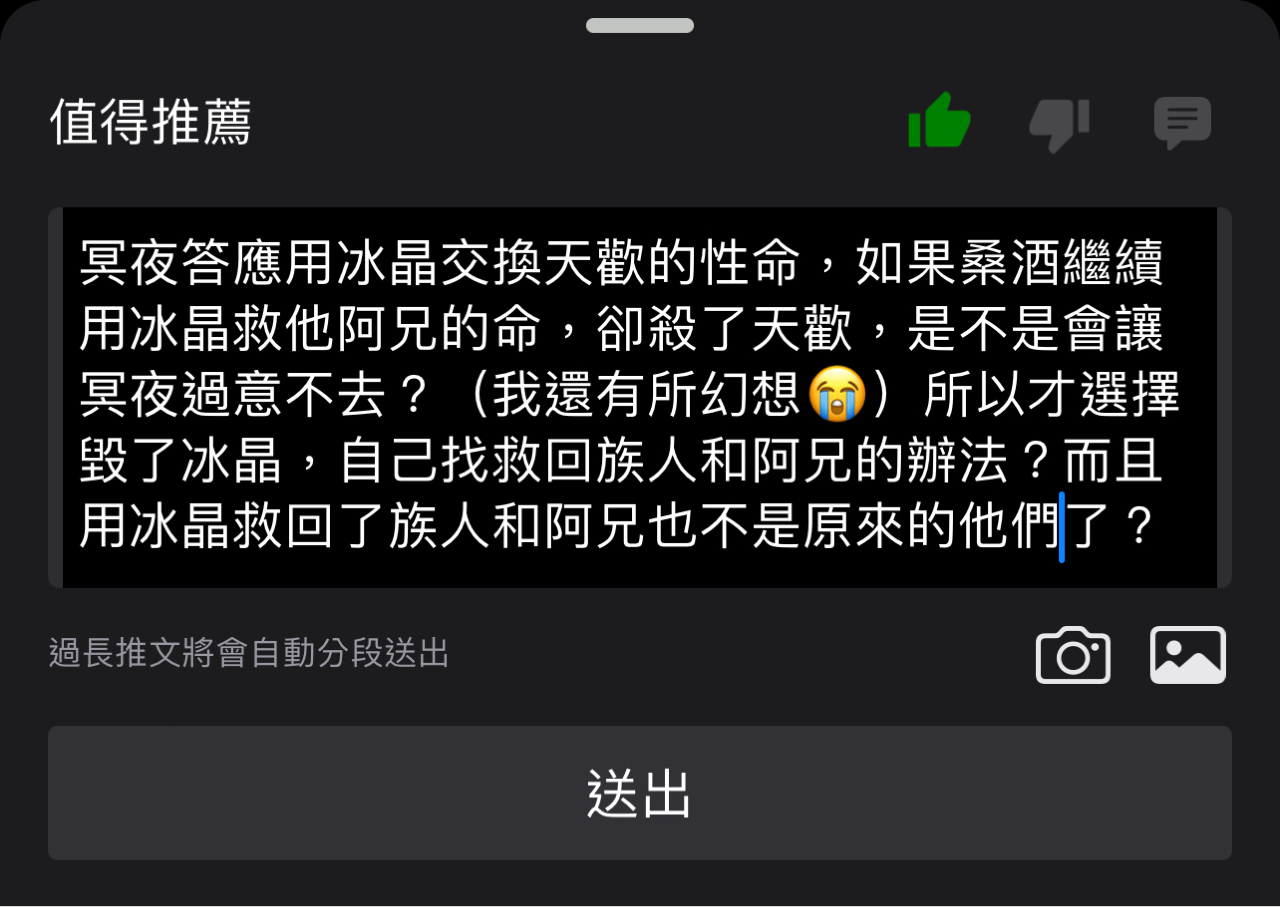The image size is (1280, 907).
Task: Choose the neutral comment bubble icon
Action: [x=1182, y=124]
